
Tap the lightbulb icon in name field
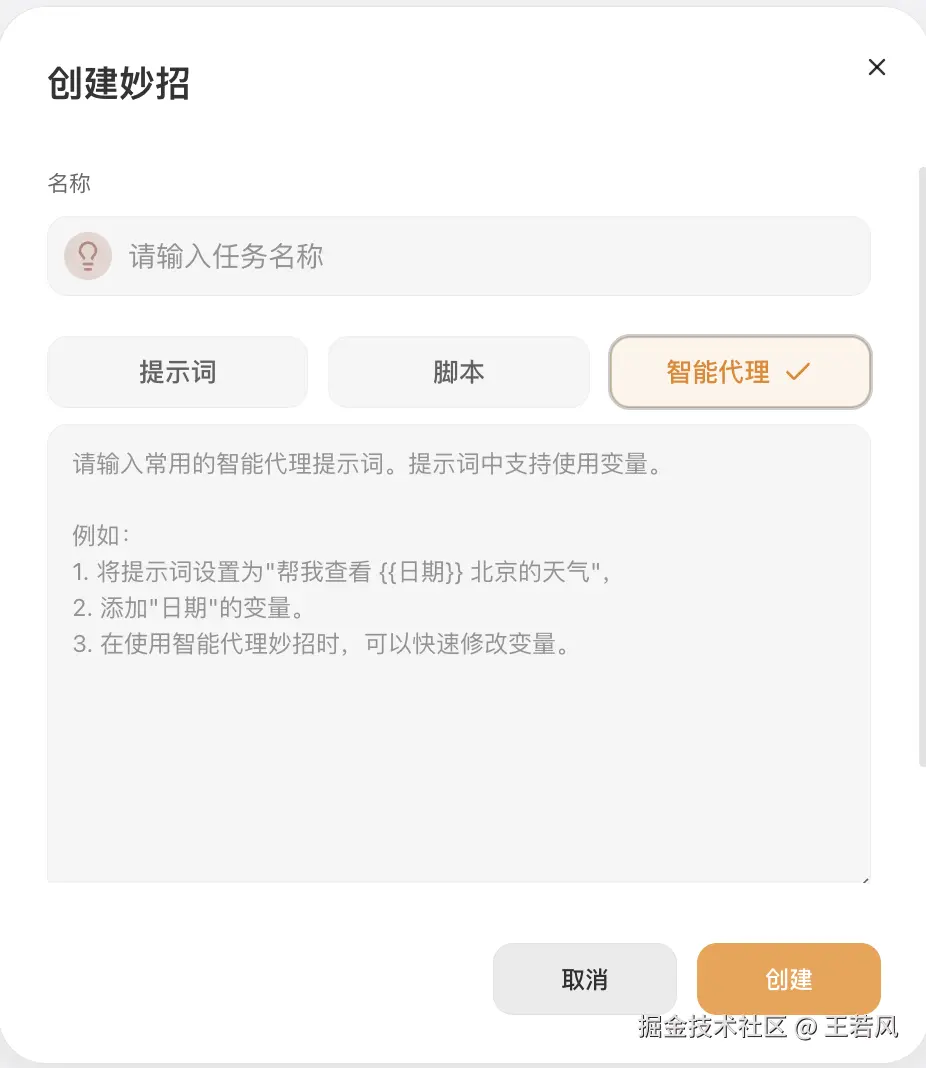[x=88, y=256]
